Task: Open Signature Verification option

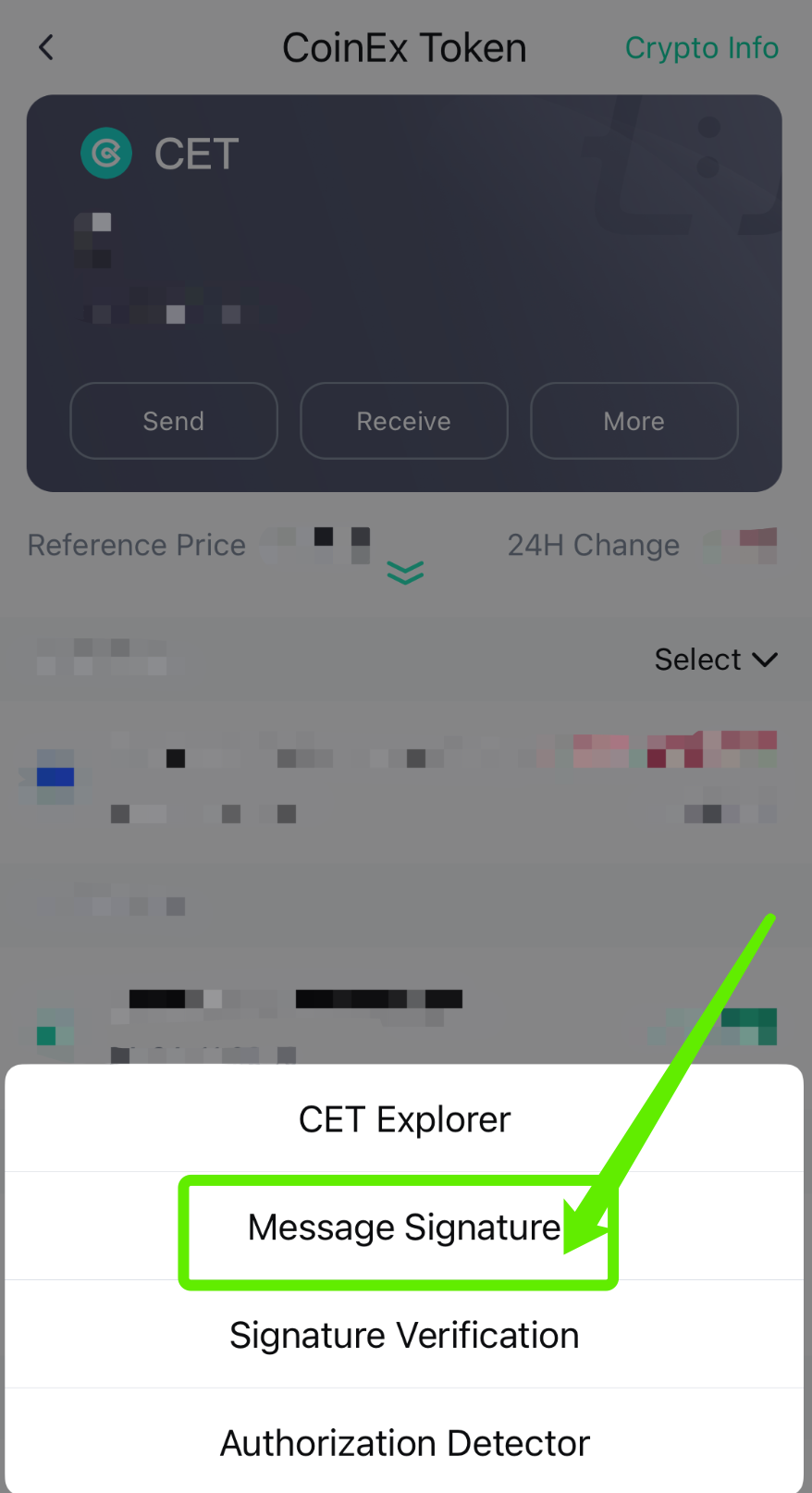Action: (x=404, y=1335)
